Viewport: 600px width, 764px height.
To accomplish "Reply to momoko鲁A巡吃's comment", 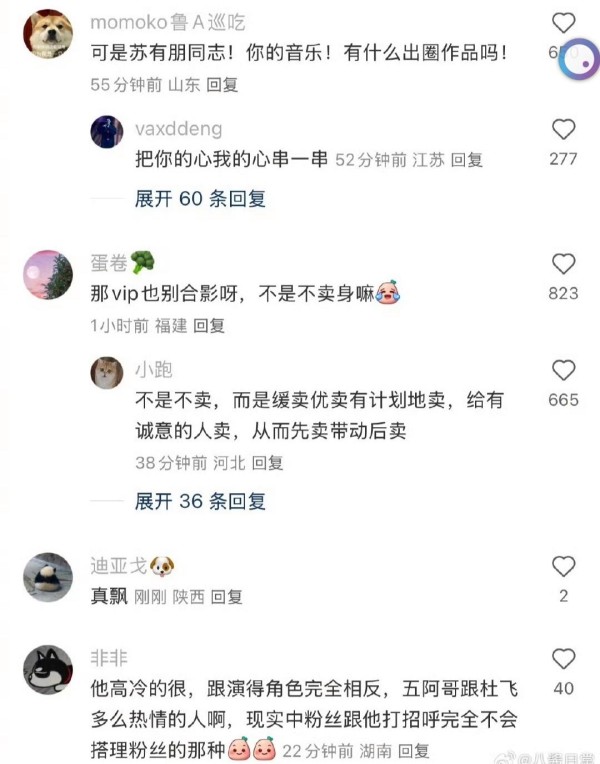I will click(222, 85).
